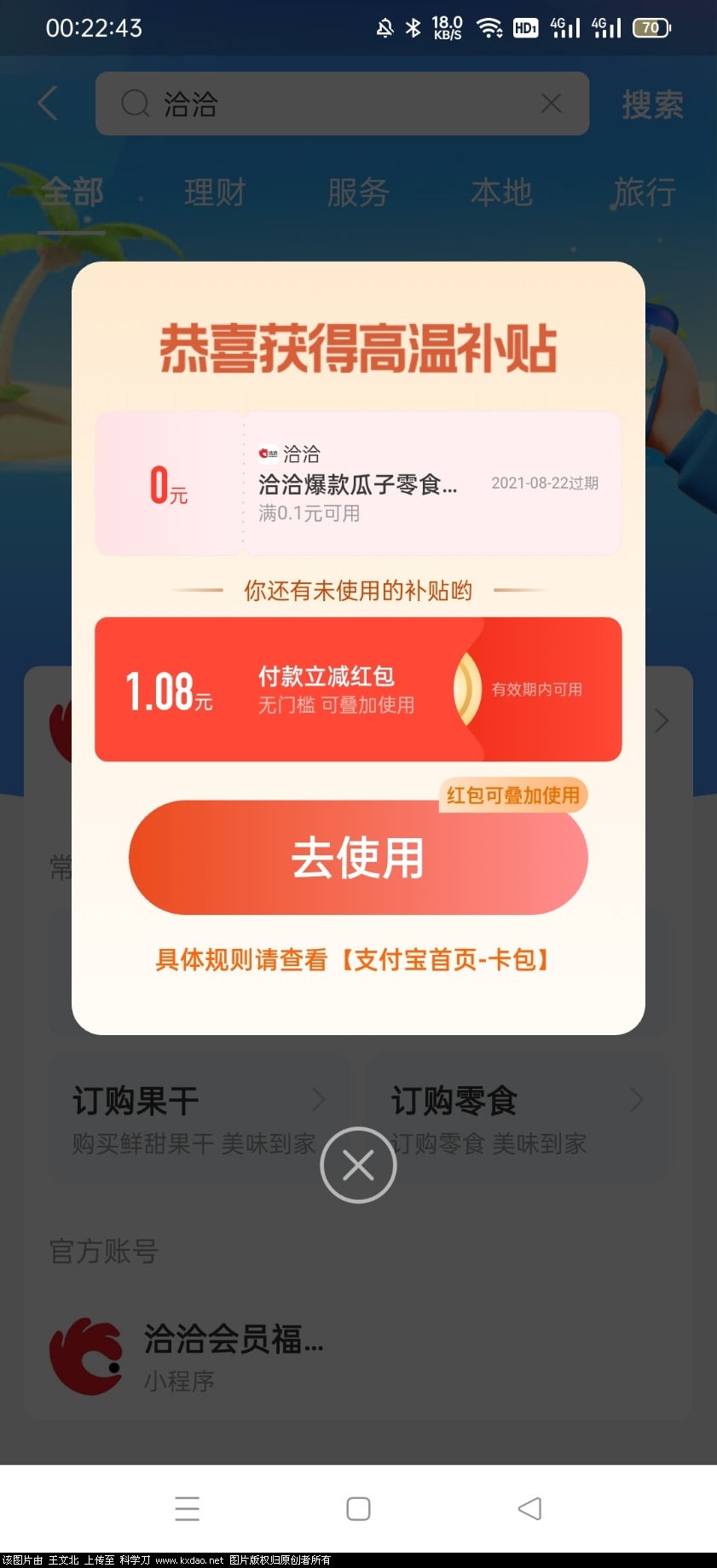Dismiss the coupon popup with the circular X
This screenshot has height=1568, width=717.
358,1164
